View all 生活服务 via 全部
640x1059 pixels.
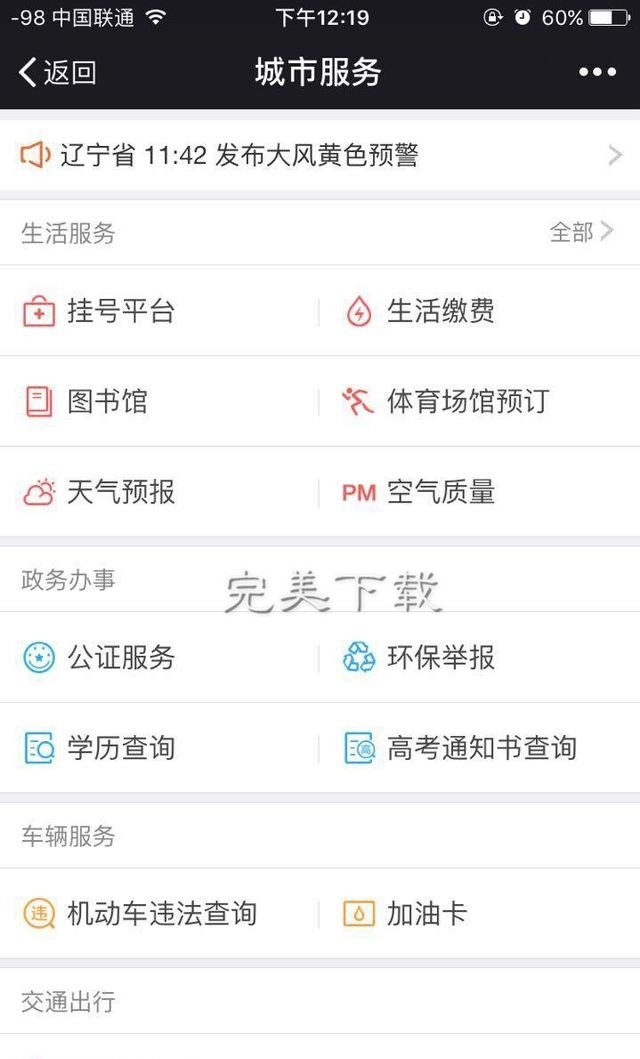pos(581,232)
